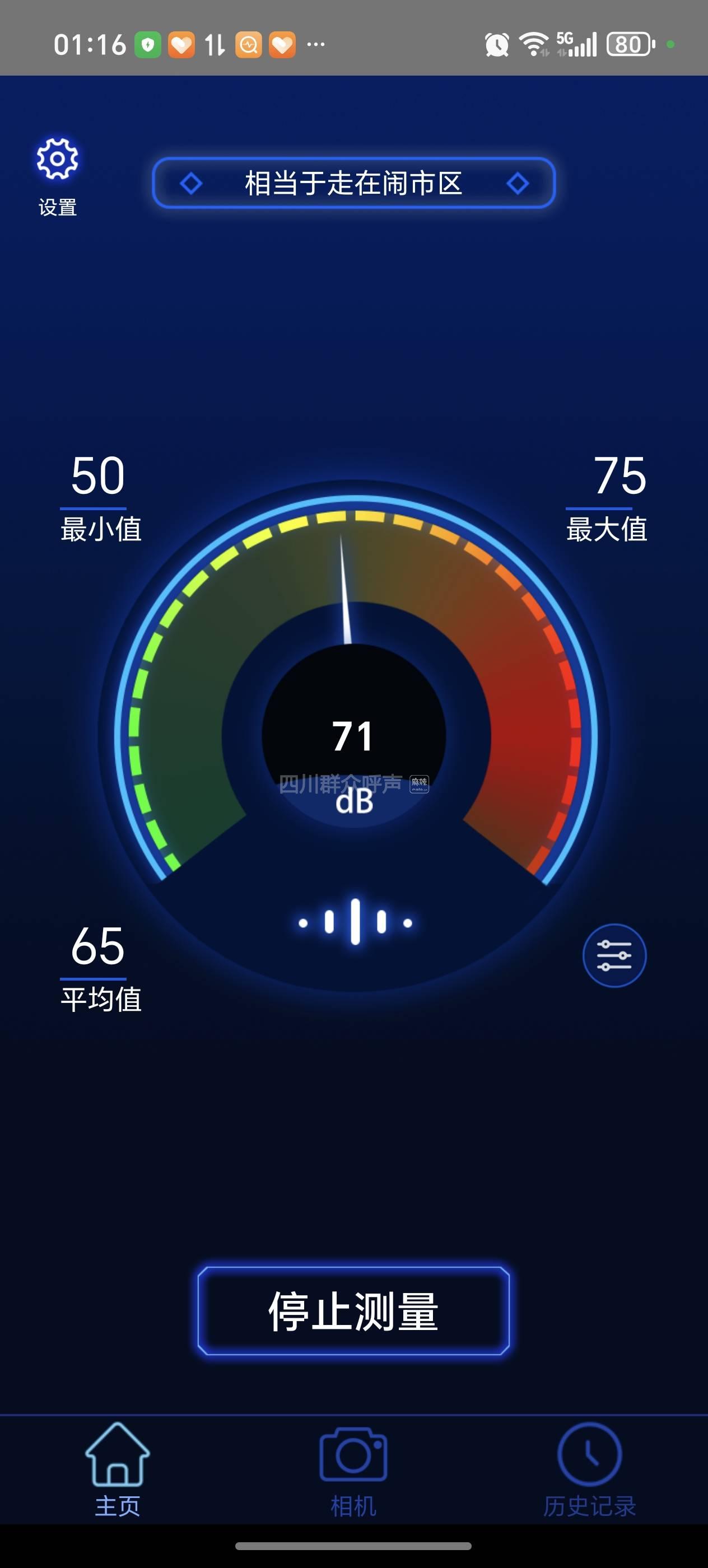Open the 设置 settings gear
This screenshot has width=708, height=1568.
tap(57, 160)
